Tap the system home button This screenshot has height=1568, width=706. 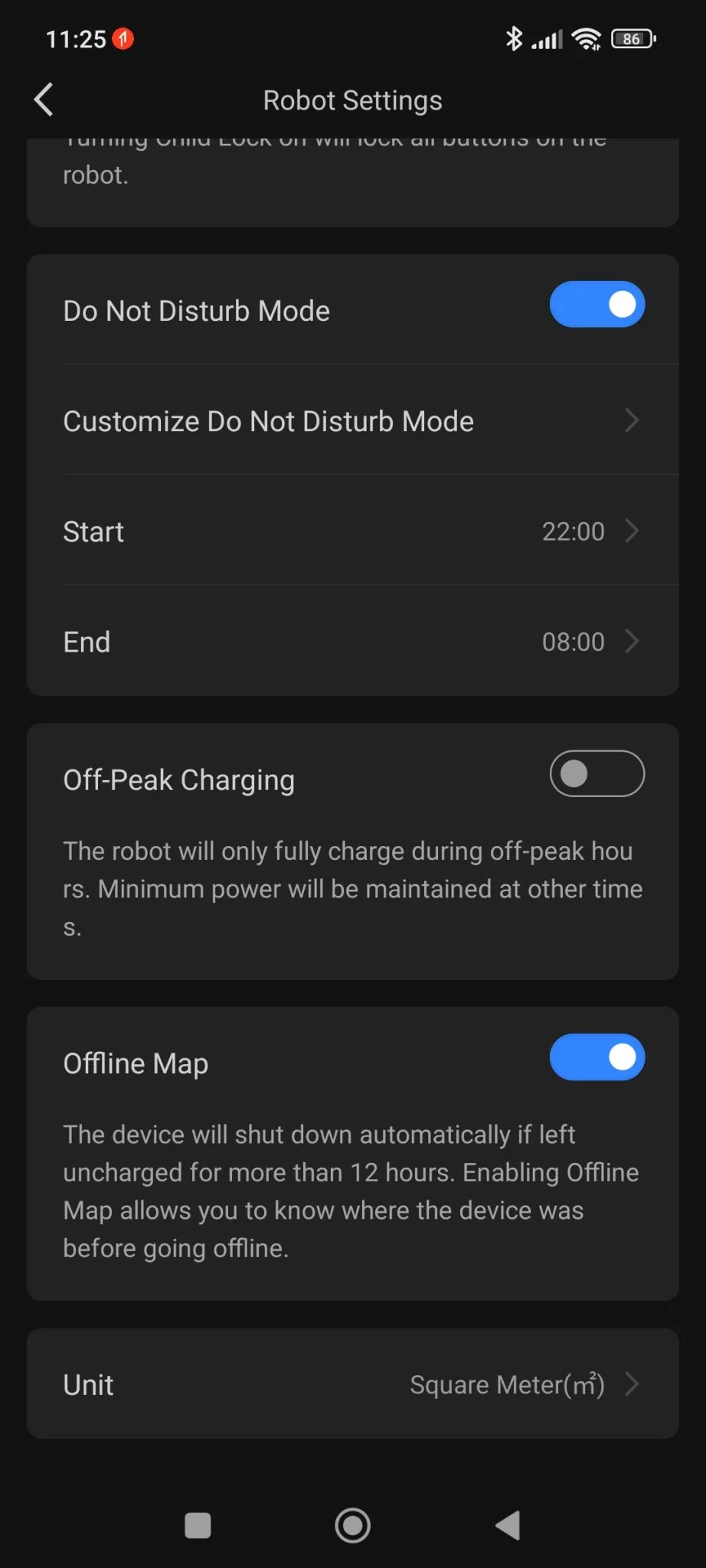[353, 1525]
